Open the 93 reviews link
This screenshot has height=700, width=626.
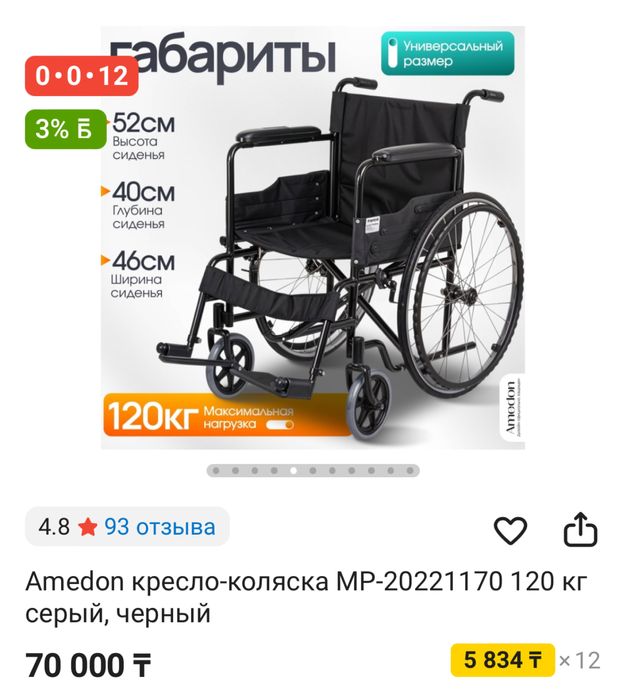click(x=160, y=527)
